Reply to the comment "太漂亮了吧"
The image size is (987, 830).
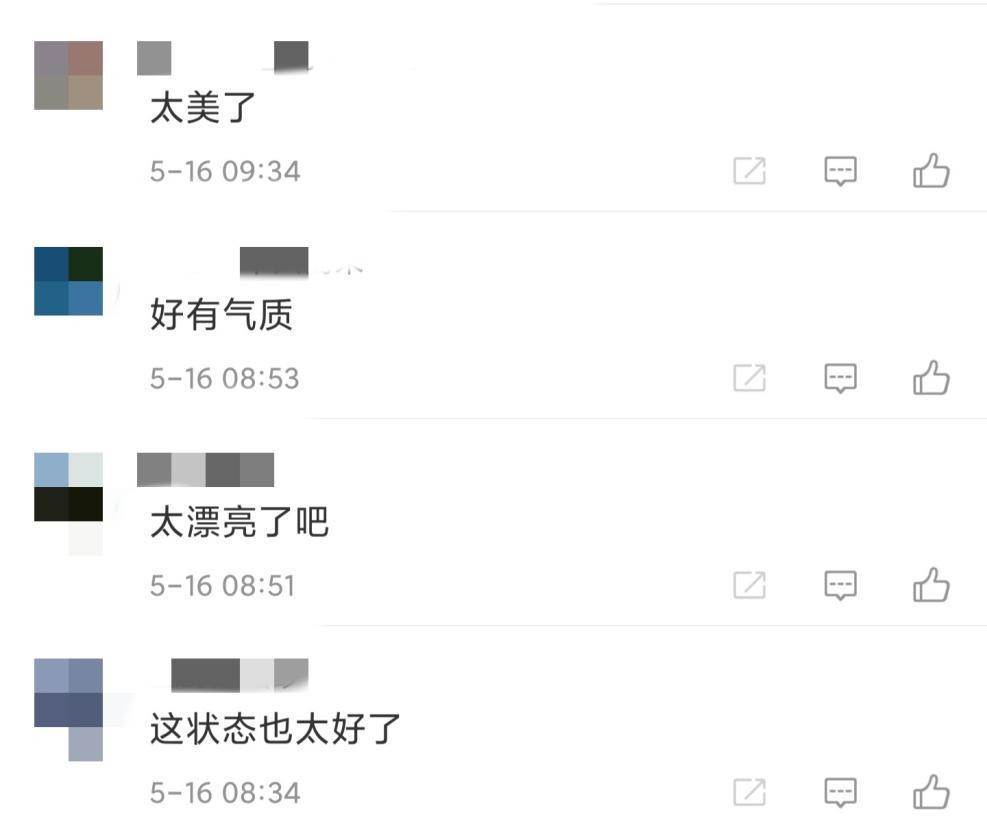coord(840,585)
